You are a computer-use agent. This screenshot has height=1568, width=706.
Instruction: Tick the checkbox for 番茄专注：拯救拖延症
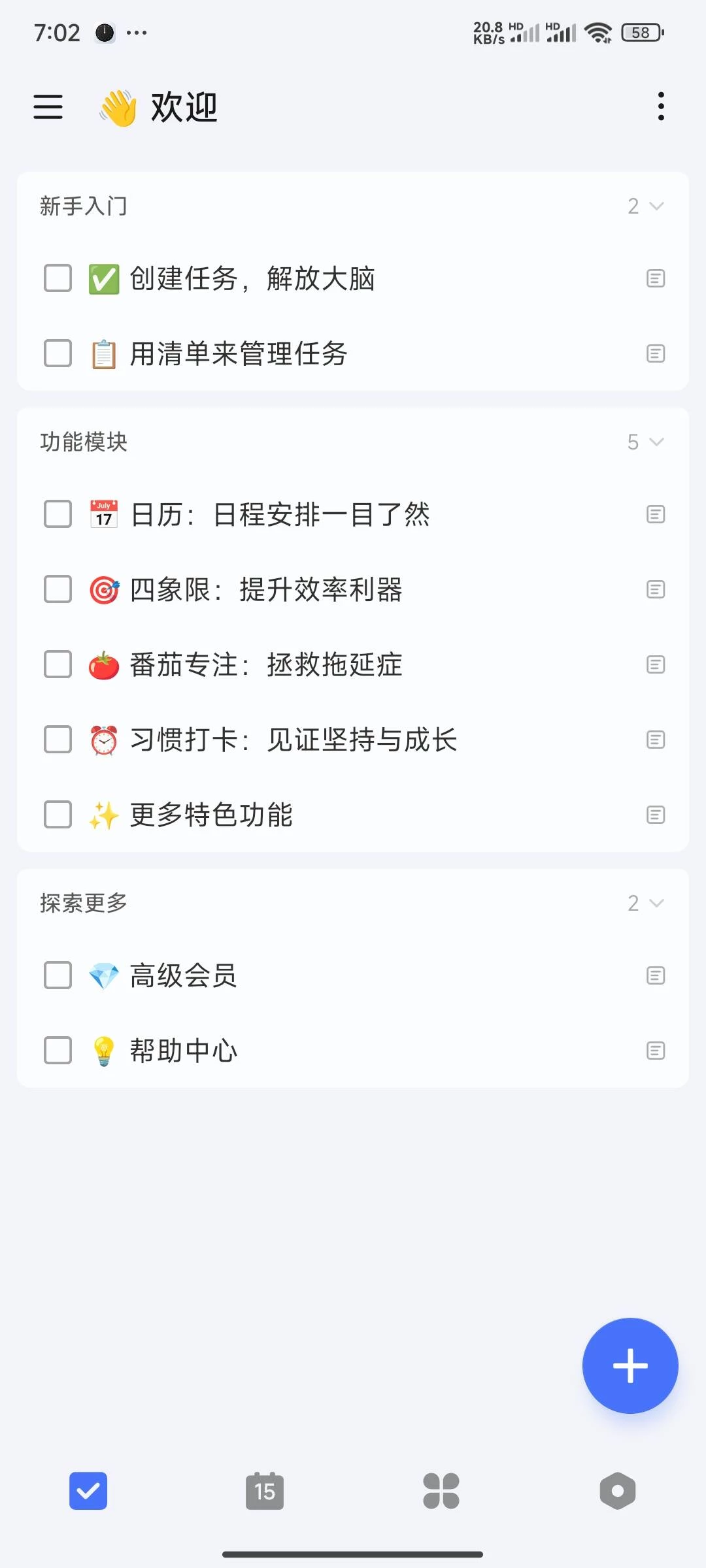pyautogui.click(x=58, y=664)
